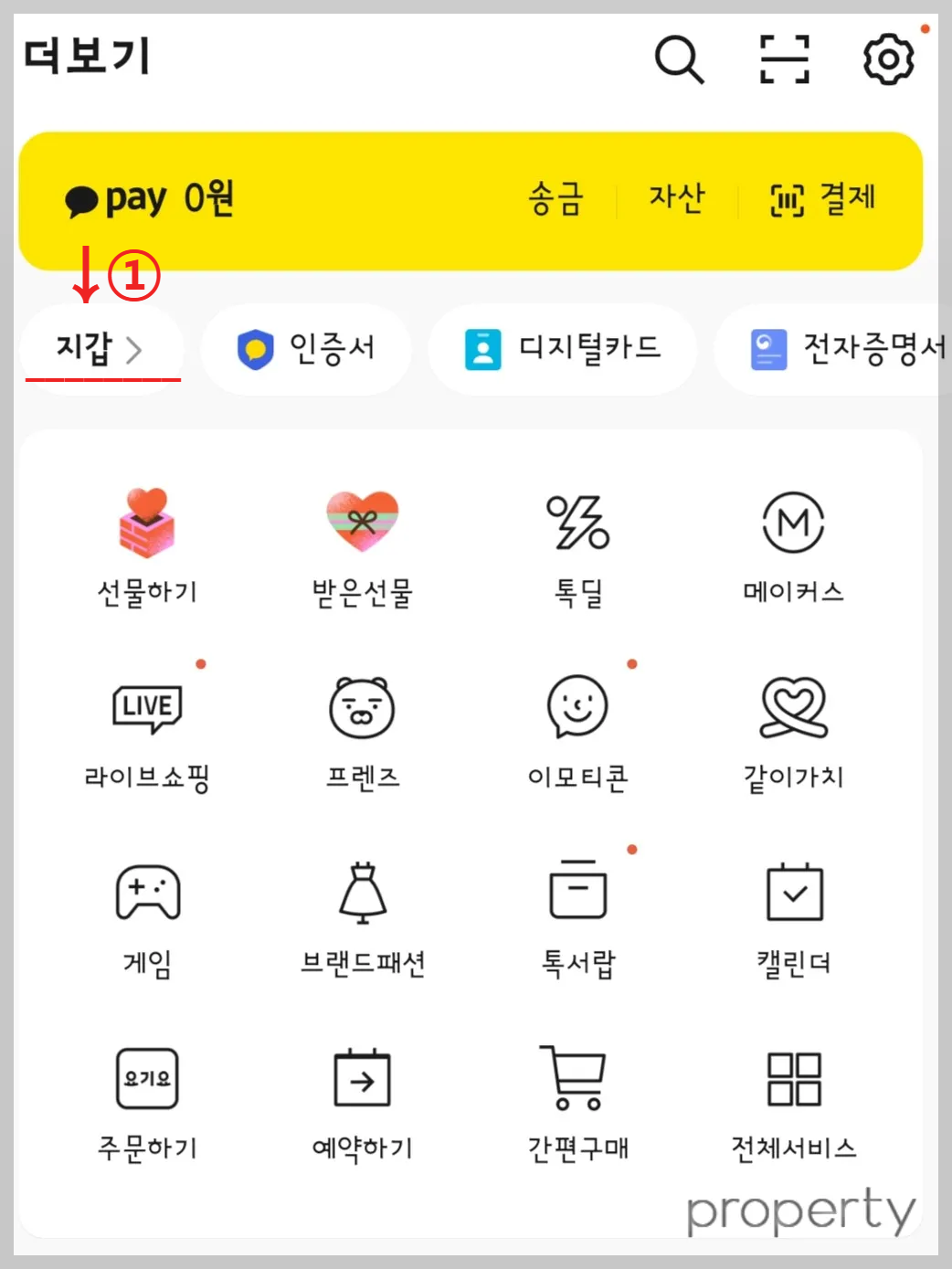
Task: Open the 인증서 certificate shield
Action: [306, 349]
